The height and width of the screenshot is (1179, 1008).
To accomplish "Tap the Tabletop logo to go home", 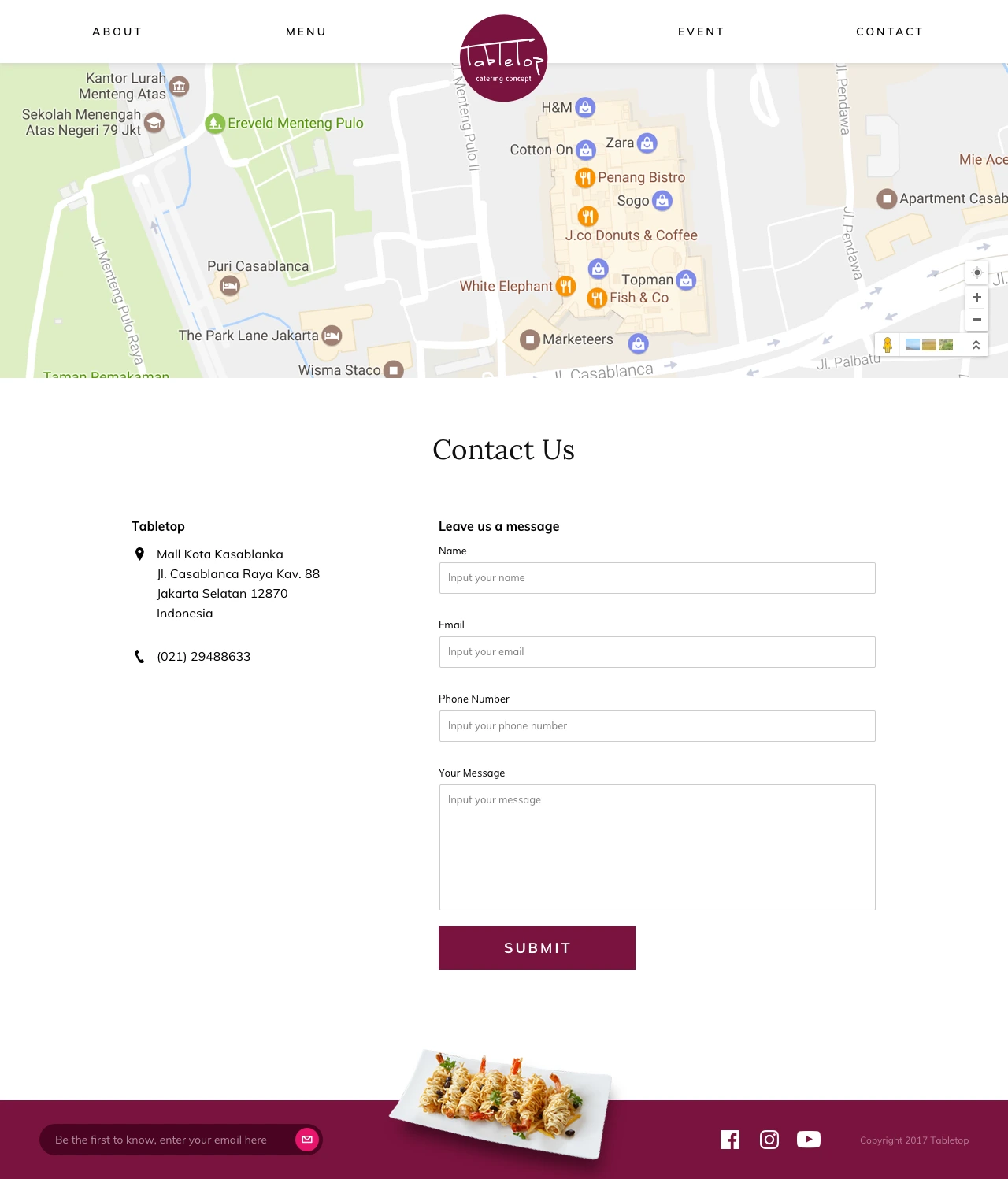I will pos(503,58).
